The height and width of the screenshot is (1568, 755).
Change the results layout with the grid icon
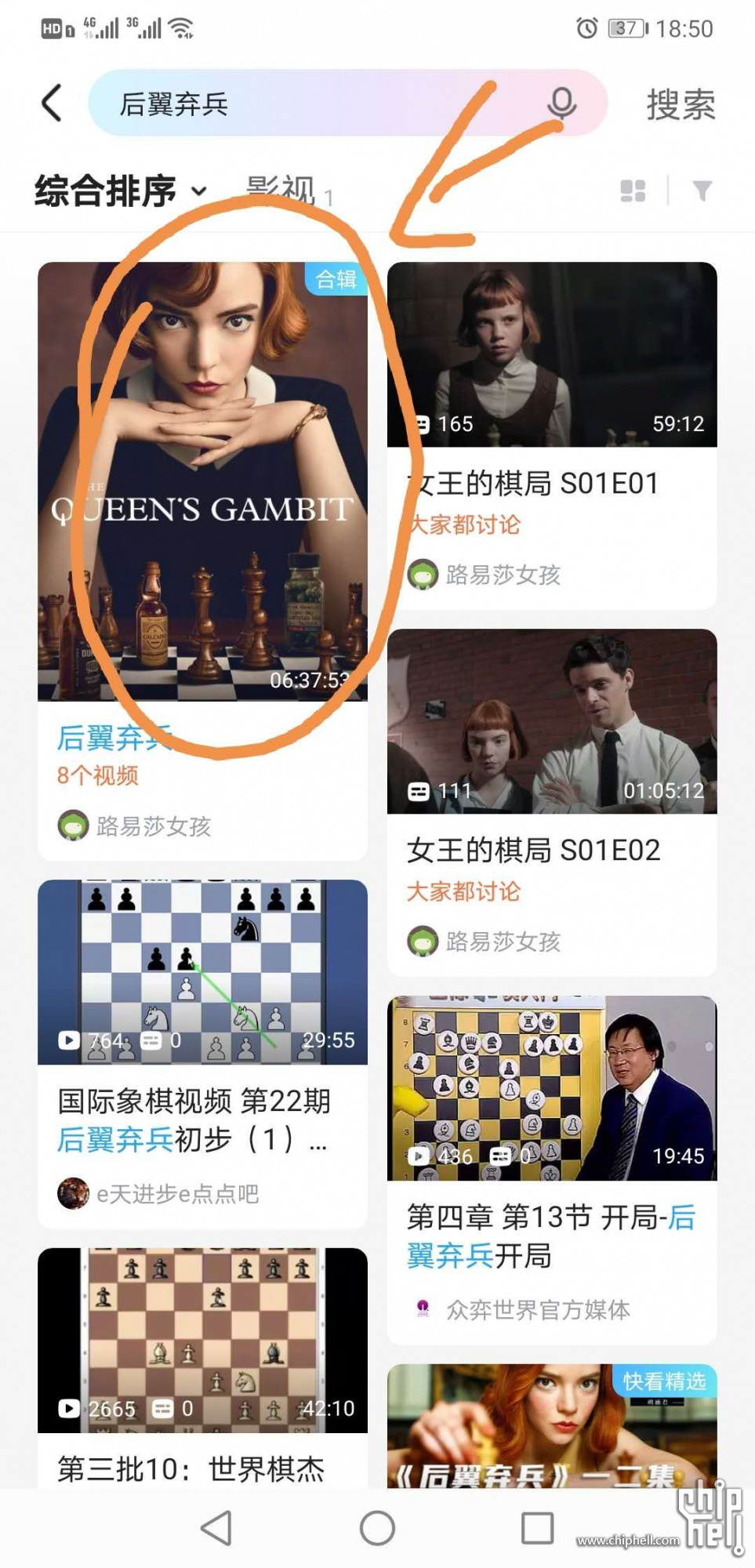point(633,191)
